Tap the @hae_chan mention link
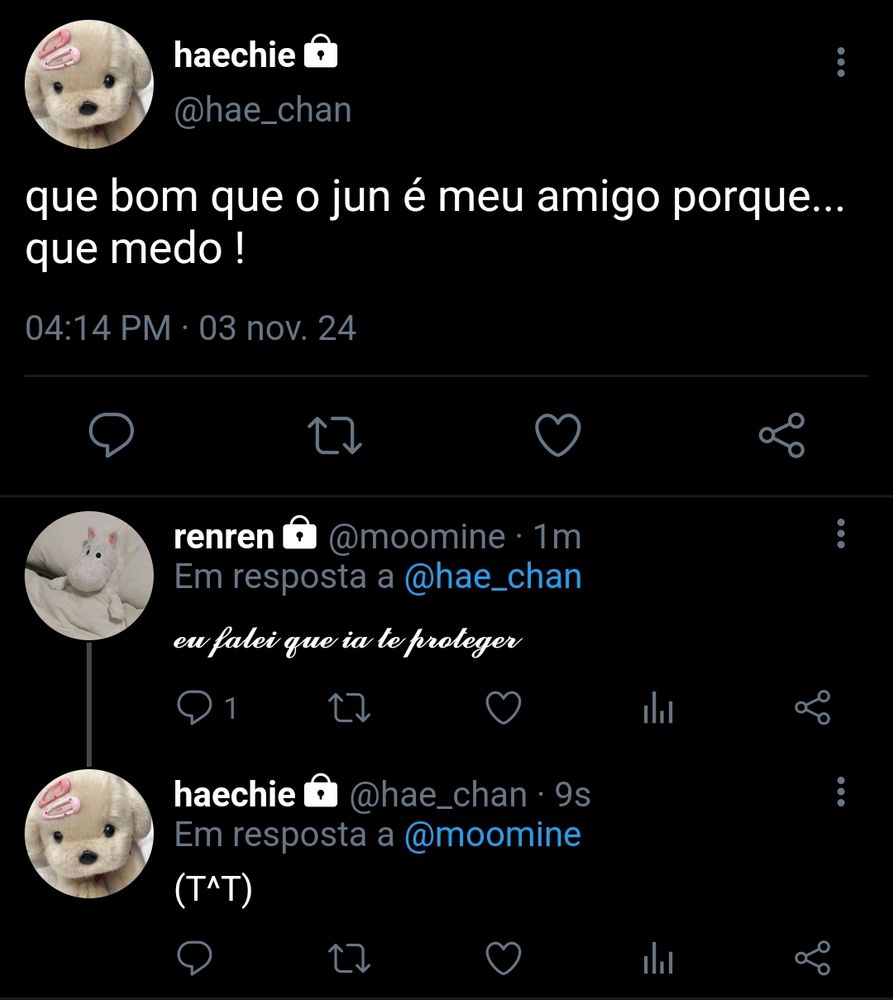This screenshot has width=893, height=1000. point(492,577)
